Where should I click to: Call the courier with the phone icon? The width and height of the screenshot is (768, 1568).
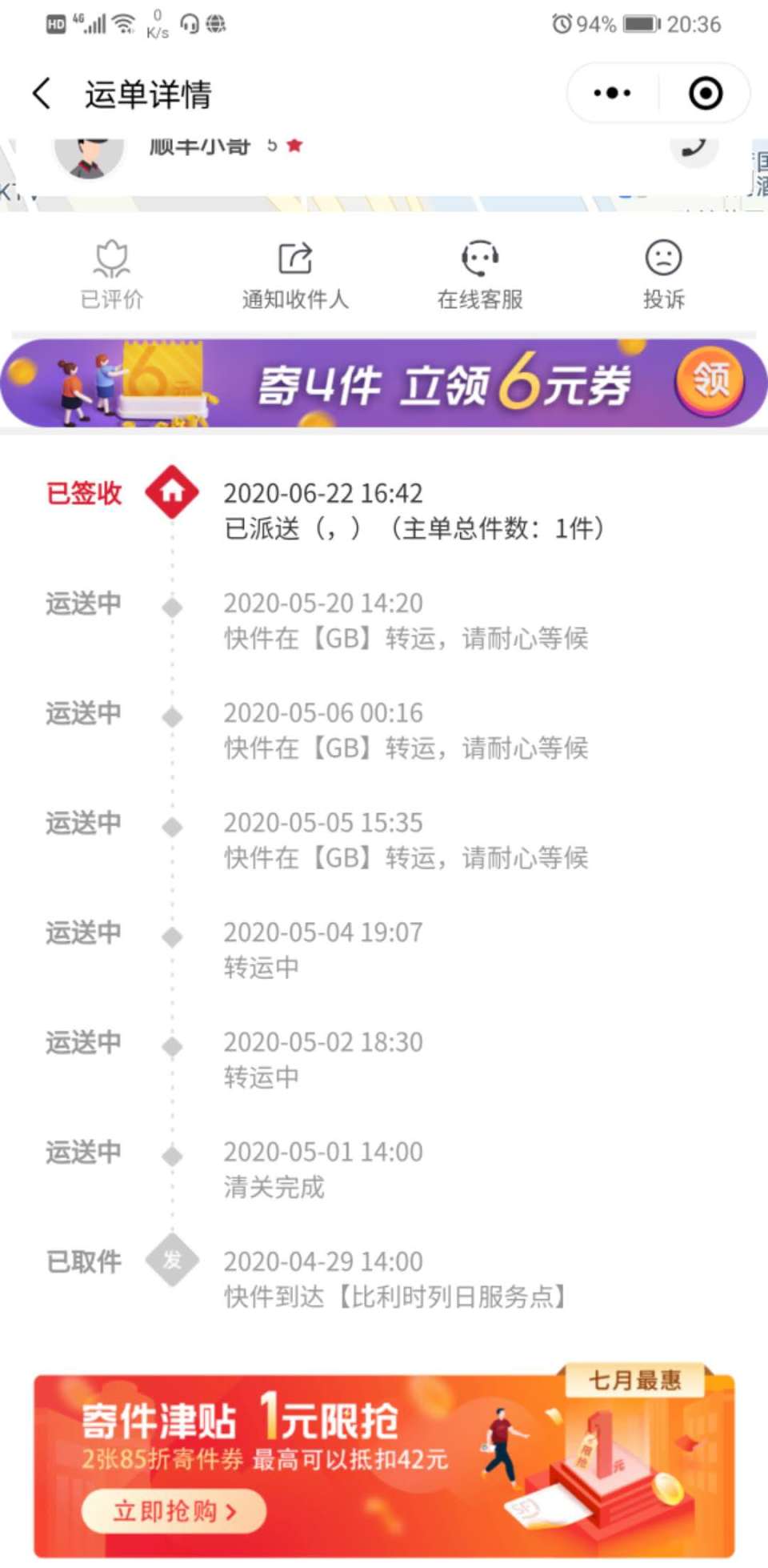(x=693, y=147)
